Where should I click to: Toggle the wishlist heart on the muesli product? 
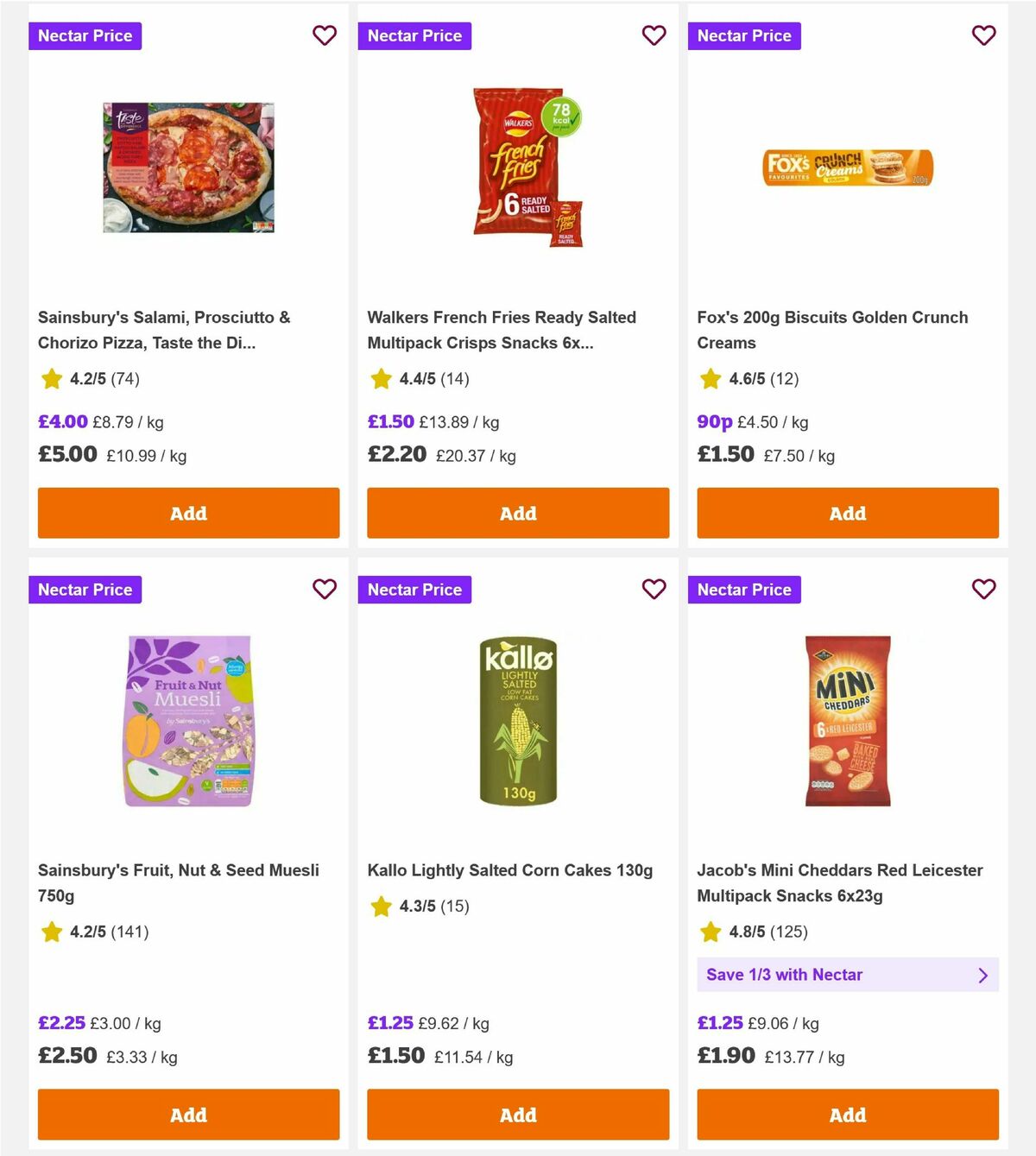point(325,590)
